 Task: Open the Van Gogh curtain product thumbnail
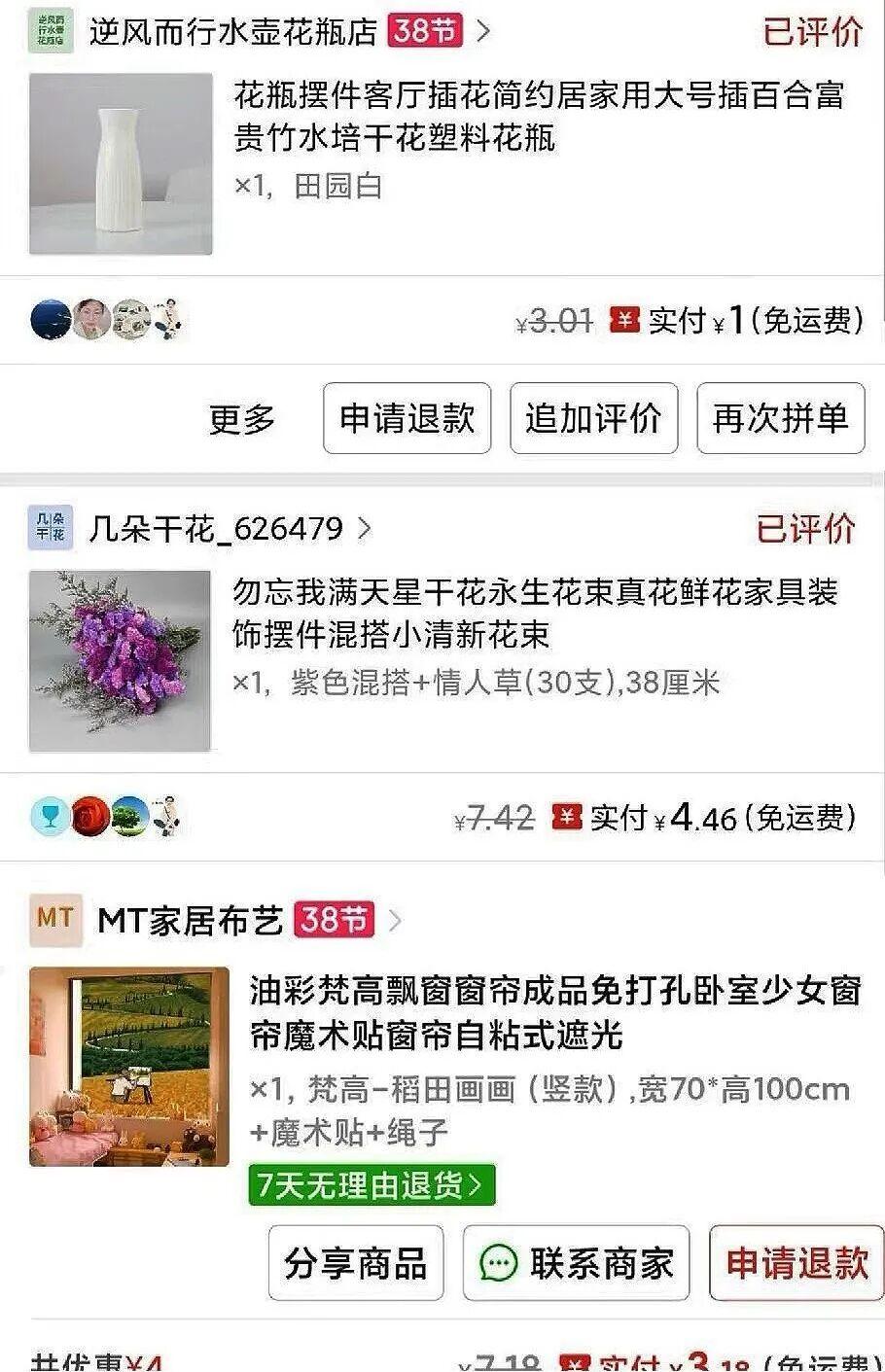pyautogui.click(x=129, y=1067)
